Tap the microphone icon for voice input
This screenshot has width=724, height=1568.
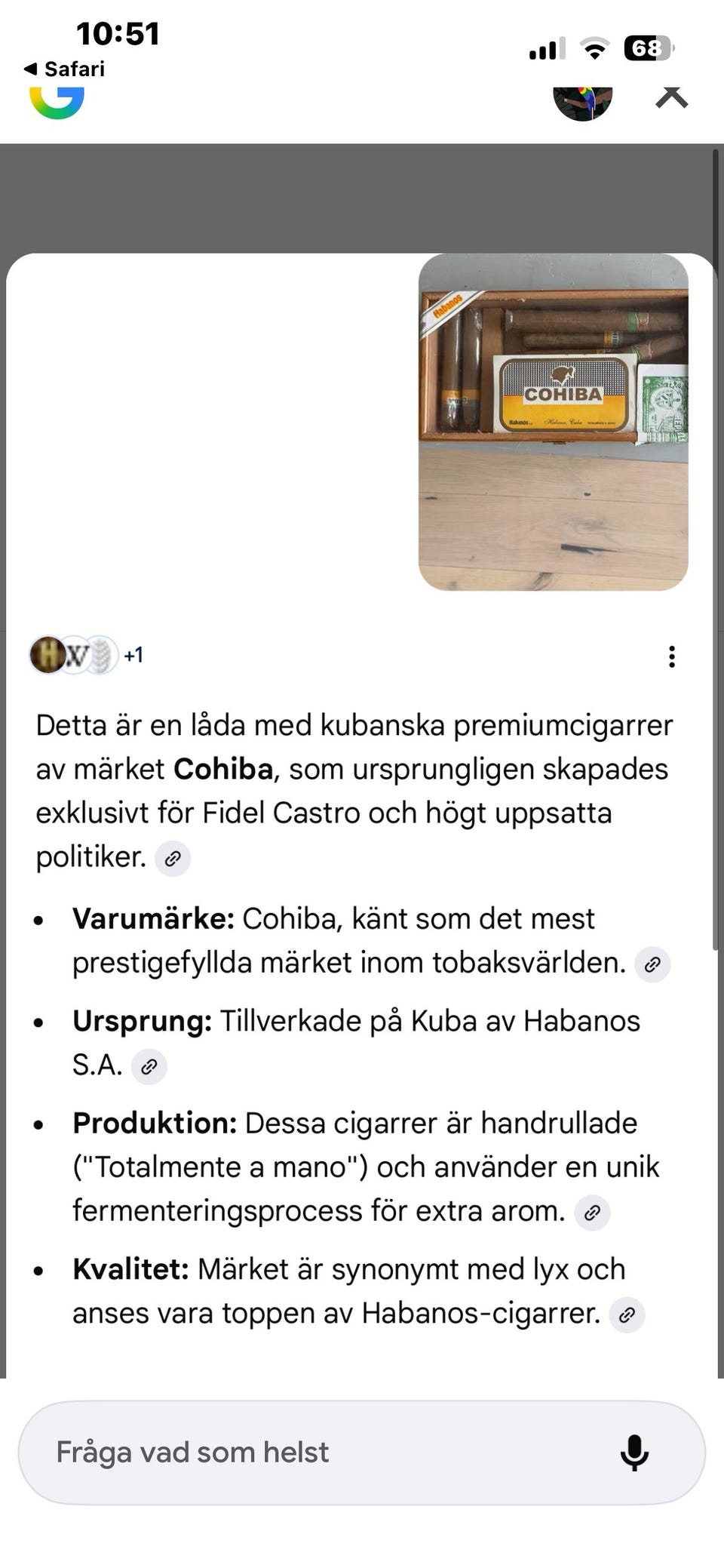click(636, 1451)
